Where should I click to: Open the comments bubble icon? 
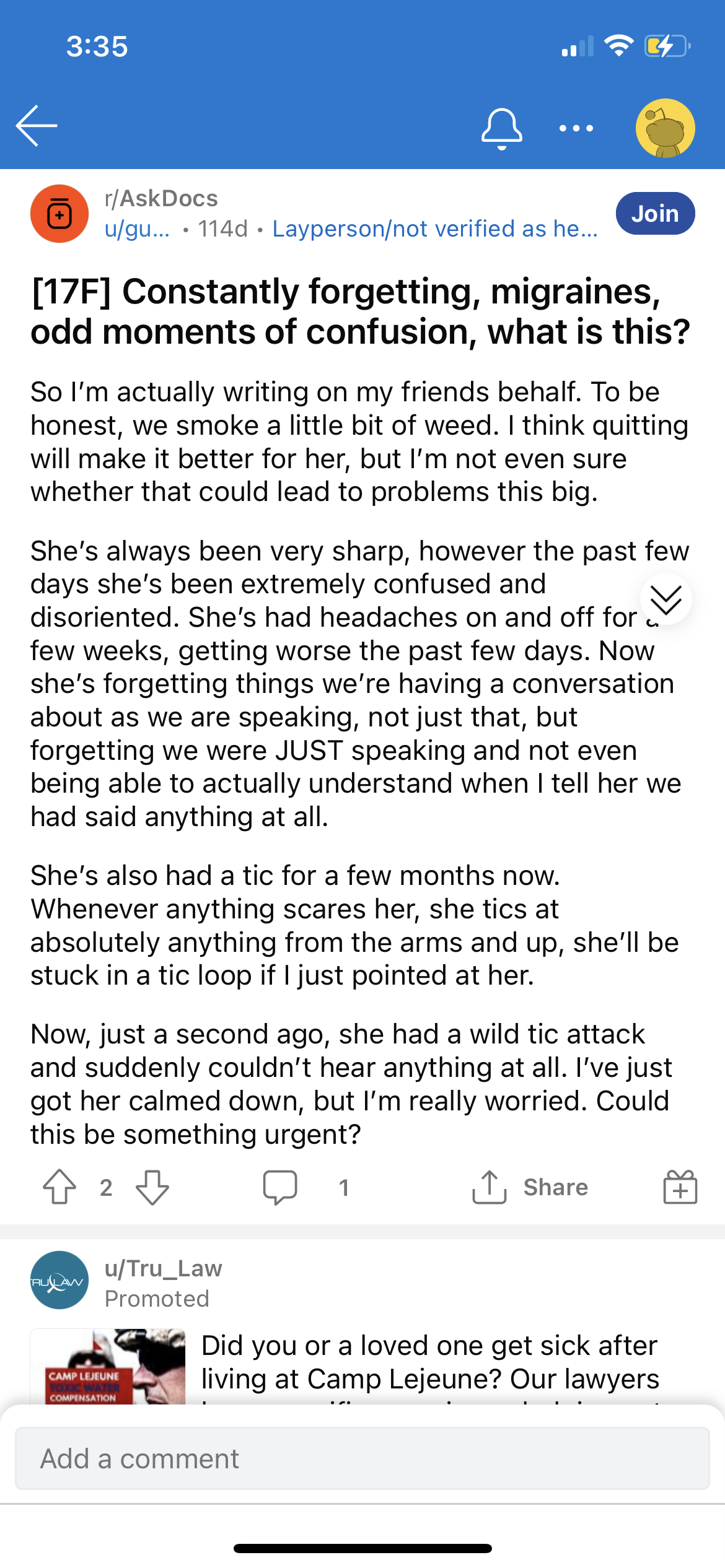click(x=280, y=1187)
